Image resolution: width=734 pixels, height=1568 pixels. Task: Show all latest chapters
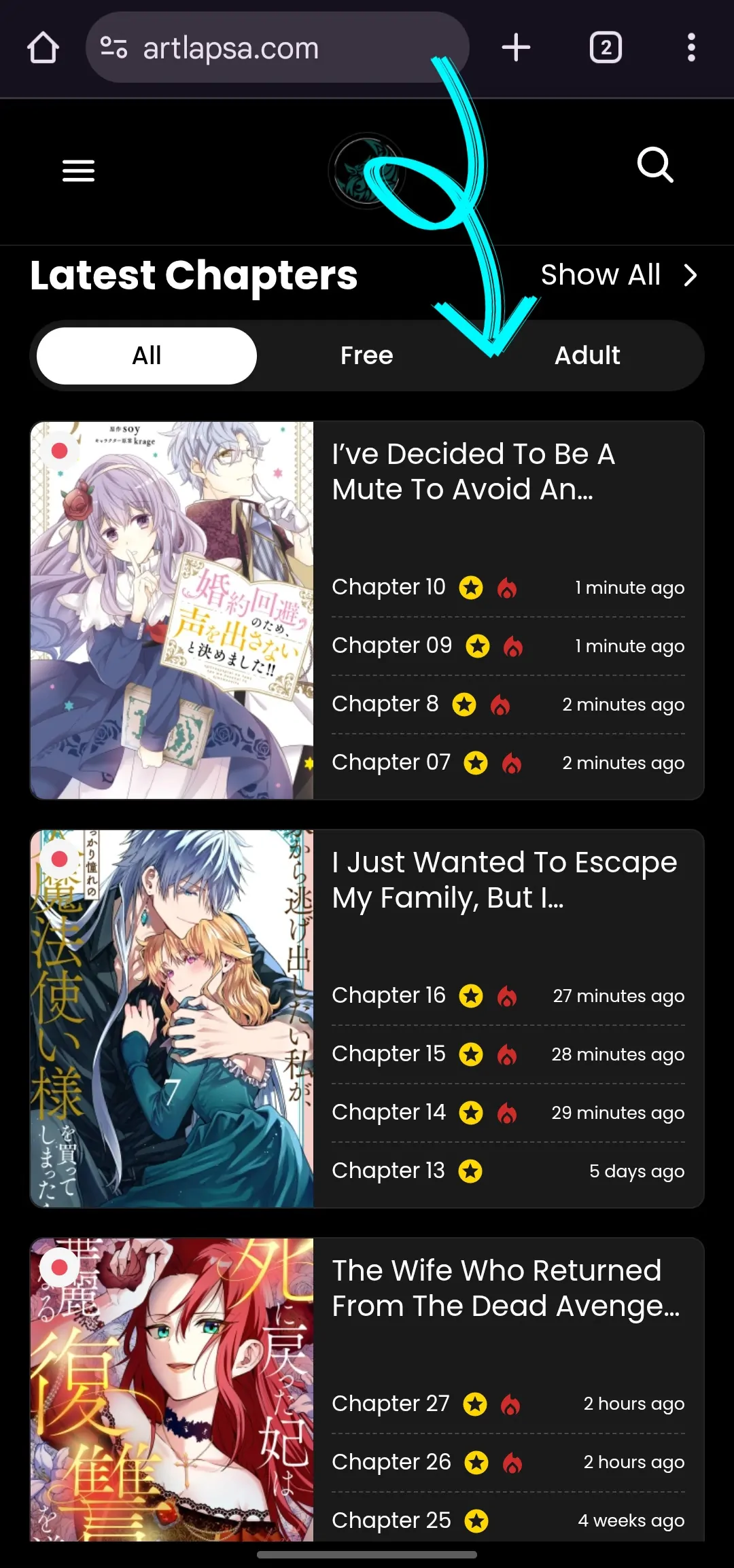click(x=618, y=275)
